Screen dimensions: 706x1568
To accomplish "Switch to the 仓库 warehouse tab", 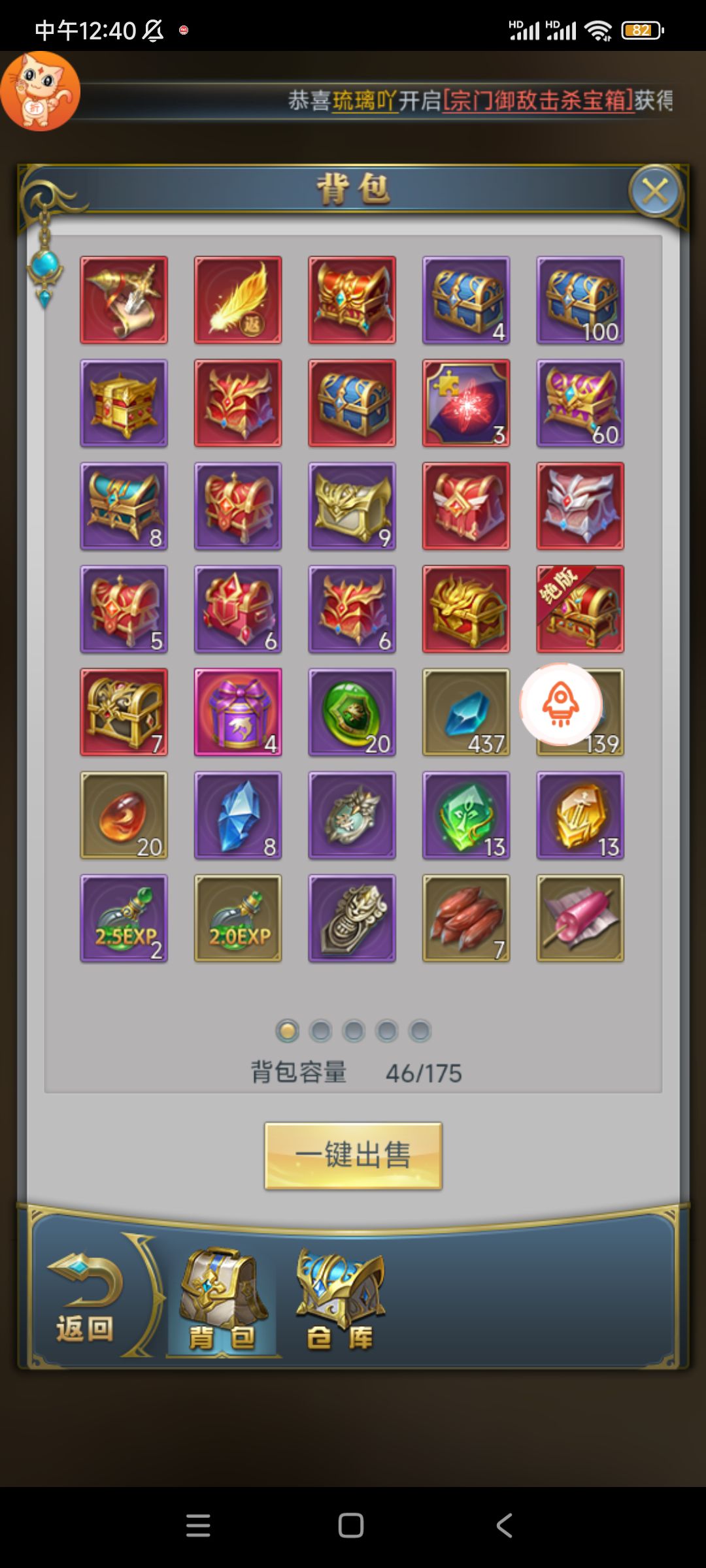I will [x=340, y=1299].
